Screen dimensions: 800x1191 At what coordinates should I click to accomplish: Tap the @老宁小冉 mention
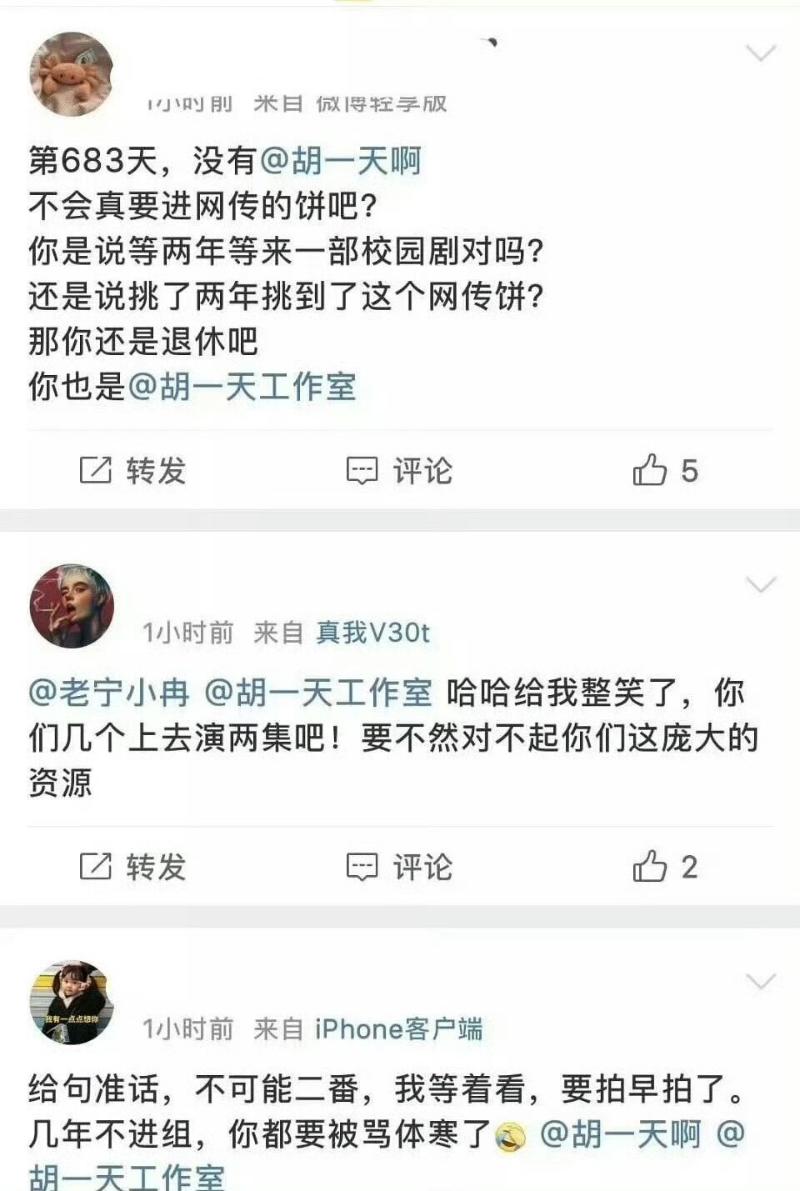[110, 692]
